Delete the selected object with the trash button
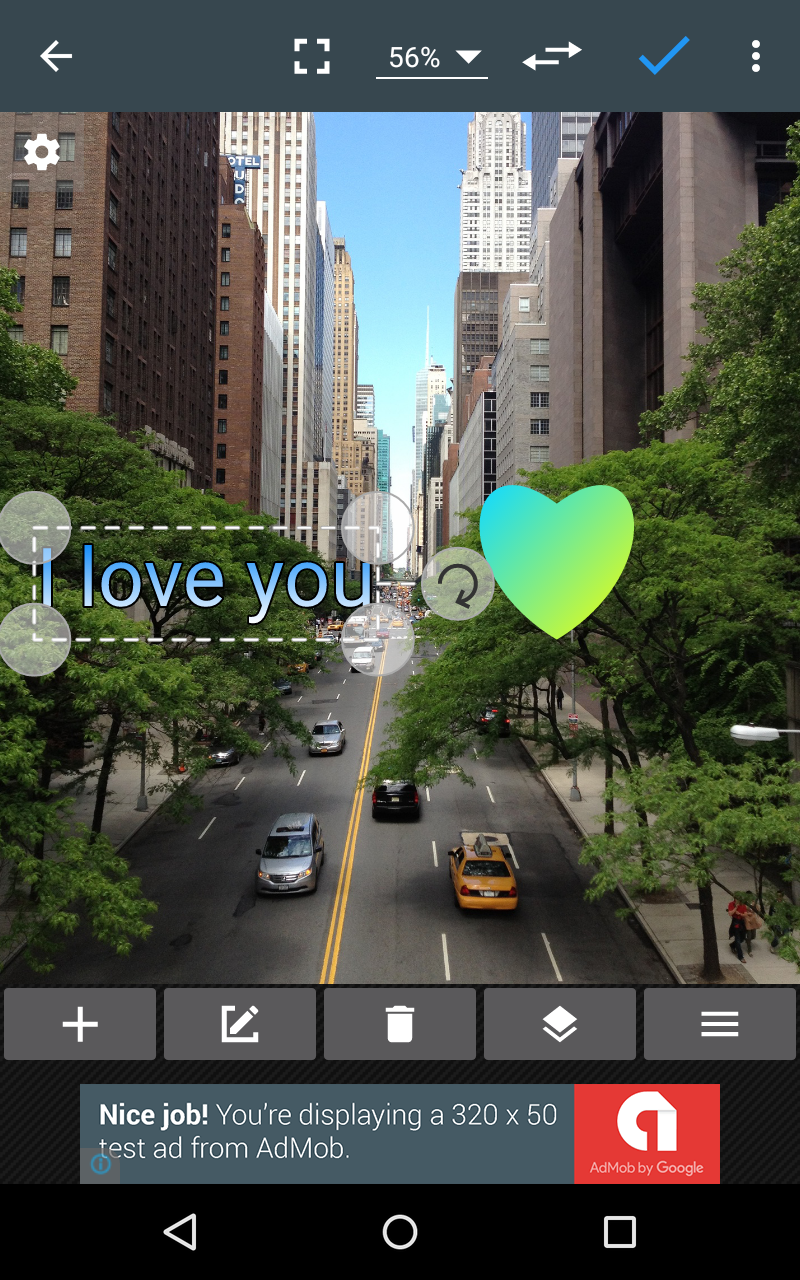 pos(400,1024)
